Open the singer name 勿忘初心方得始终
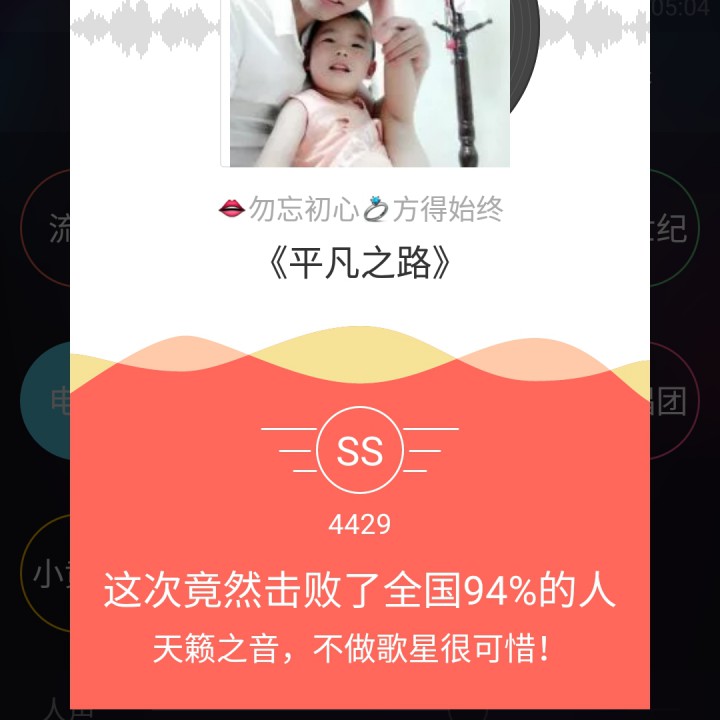This screenshot has height=720, width=720. pos(361,209)
